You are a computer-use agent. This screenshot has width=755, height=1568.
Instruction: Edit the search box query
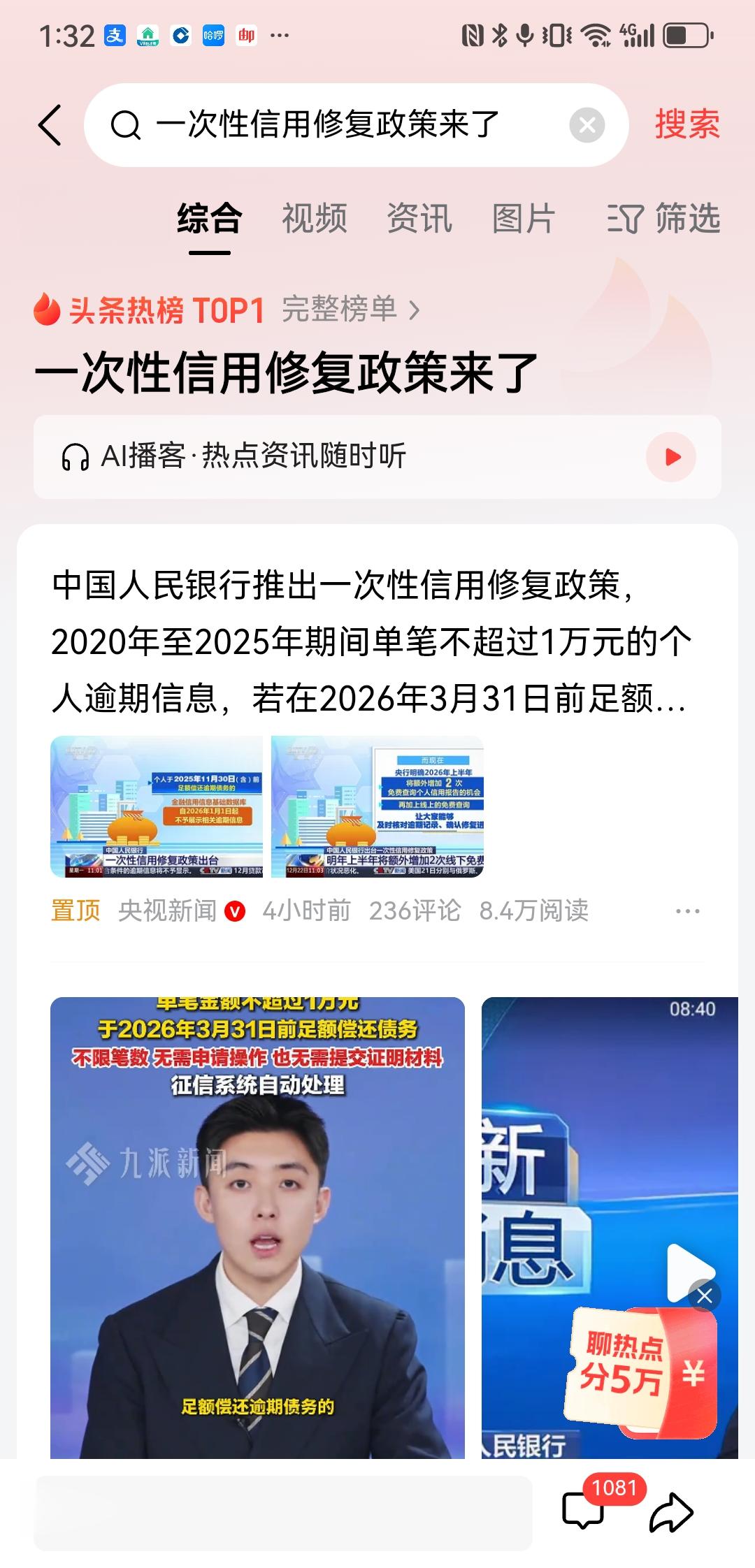click(350, 126)
